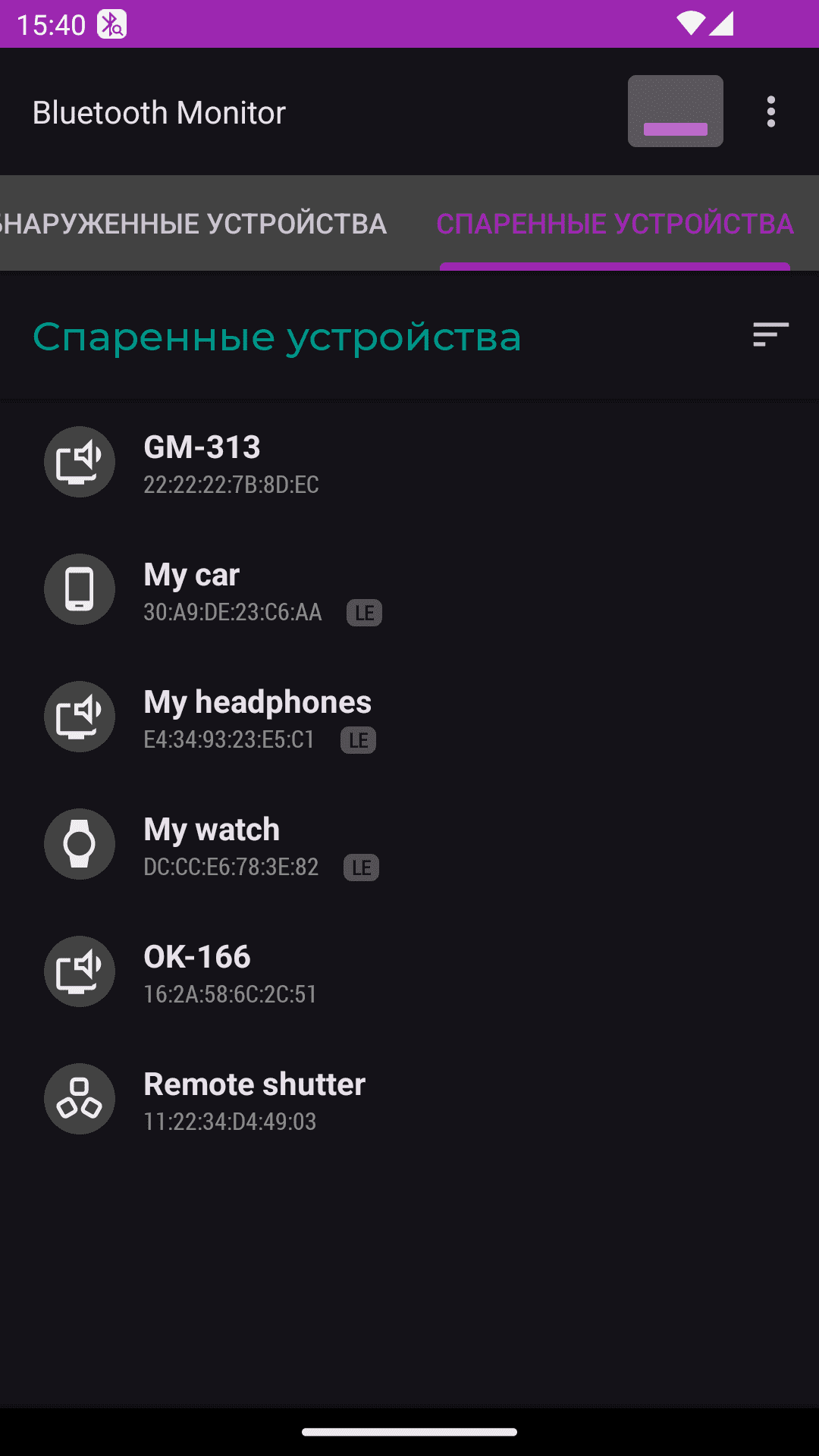Switch to the Обнаруженные устройства tab
The width and height of the screenshot is (819, 1456).
pos(194,224)
